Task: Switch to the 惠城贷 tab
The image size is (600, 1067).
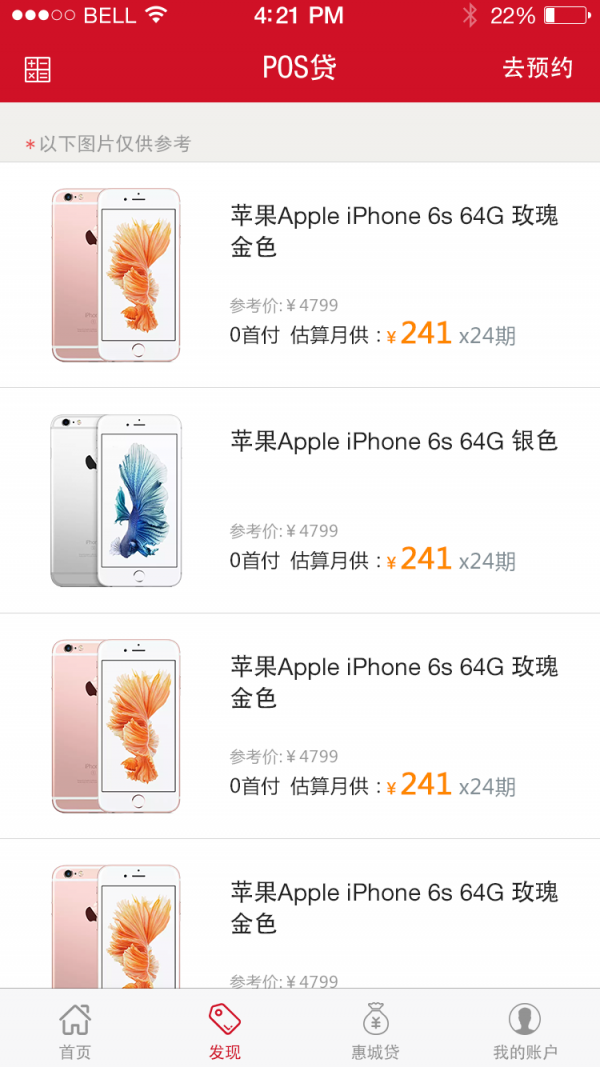Action: click(x=375, y=1030)
